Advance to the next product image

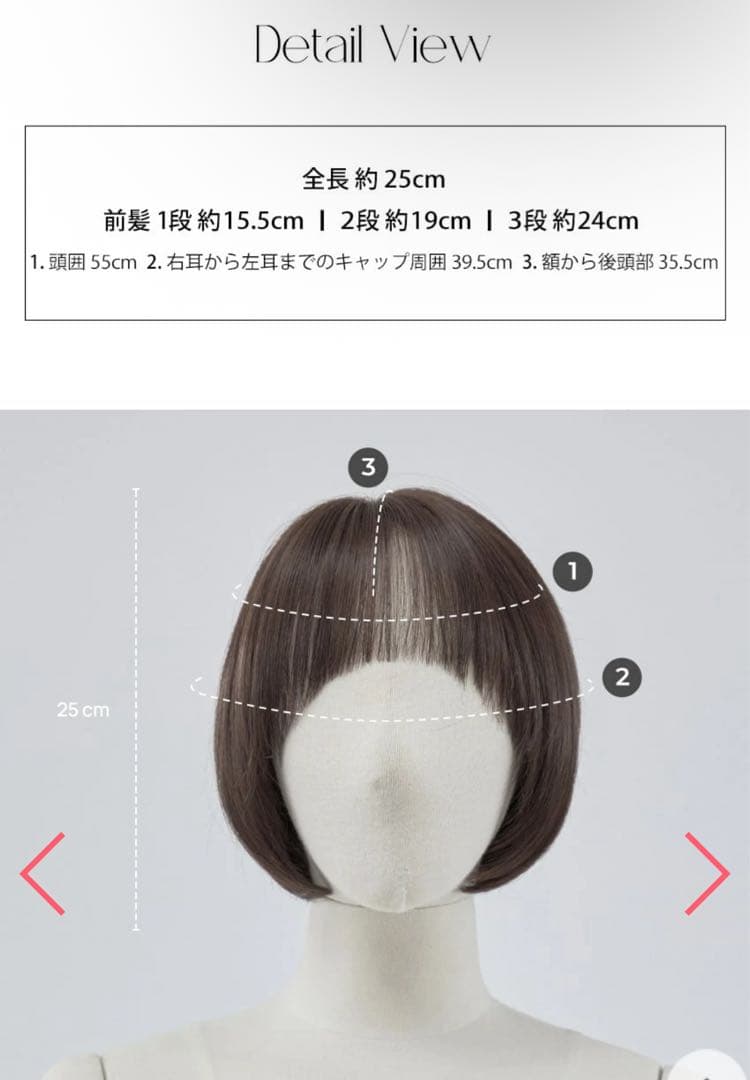[706, 873]
